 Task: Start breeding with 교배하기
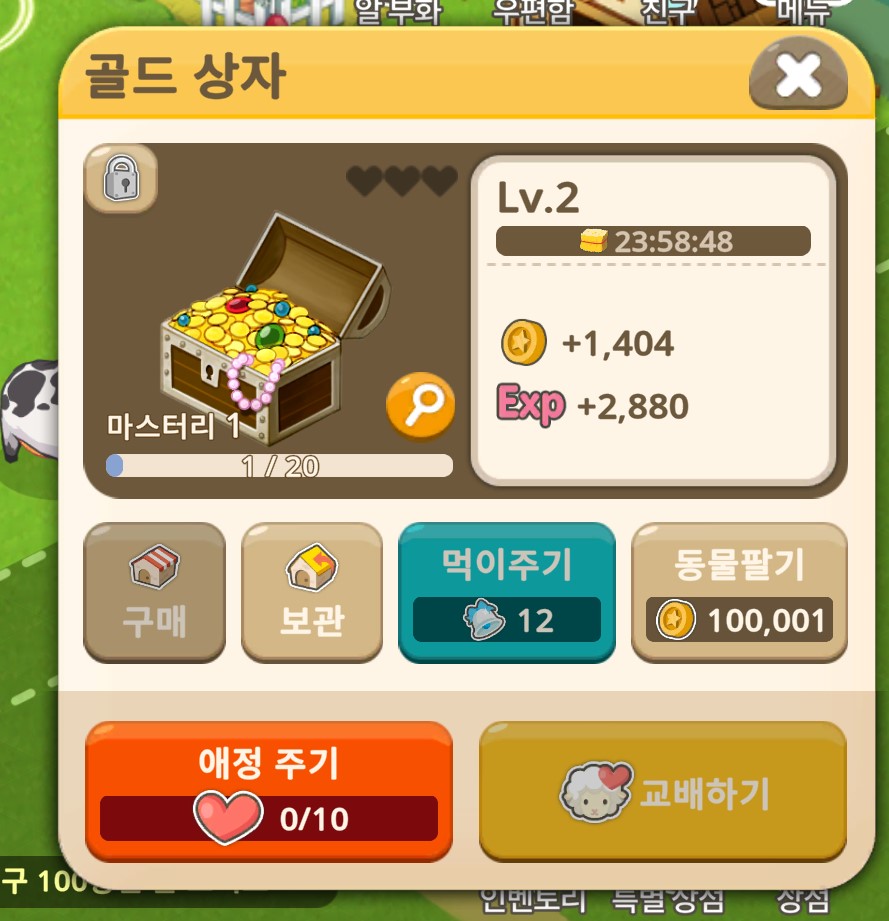click(x=663, y=790)
